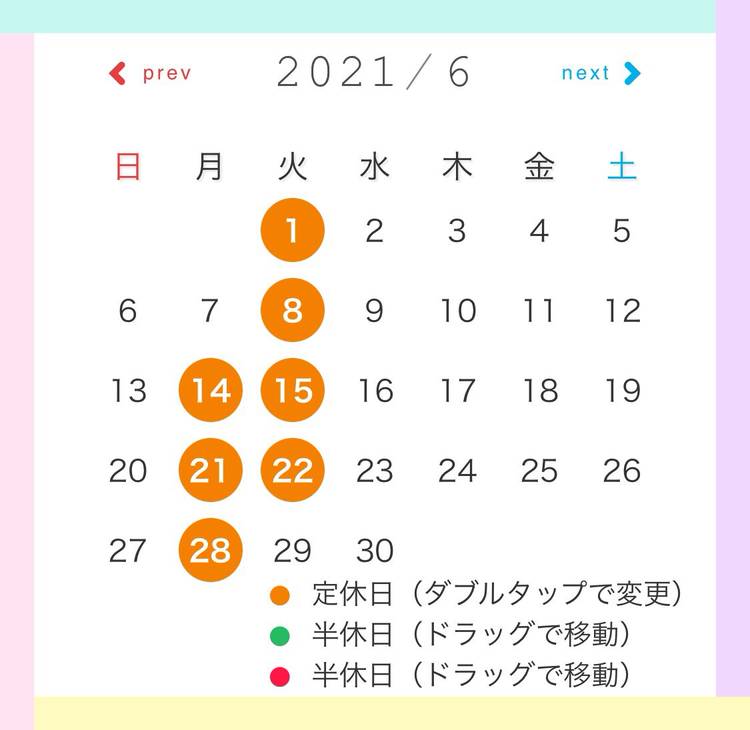Select June 1 on the calendar
Screen dimensions: 750x730
click(x=292, y=231)
